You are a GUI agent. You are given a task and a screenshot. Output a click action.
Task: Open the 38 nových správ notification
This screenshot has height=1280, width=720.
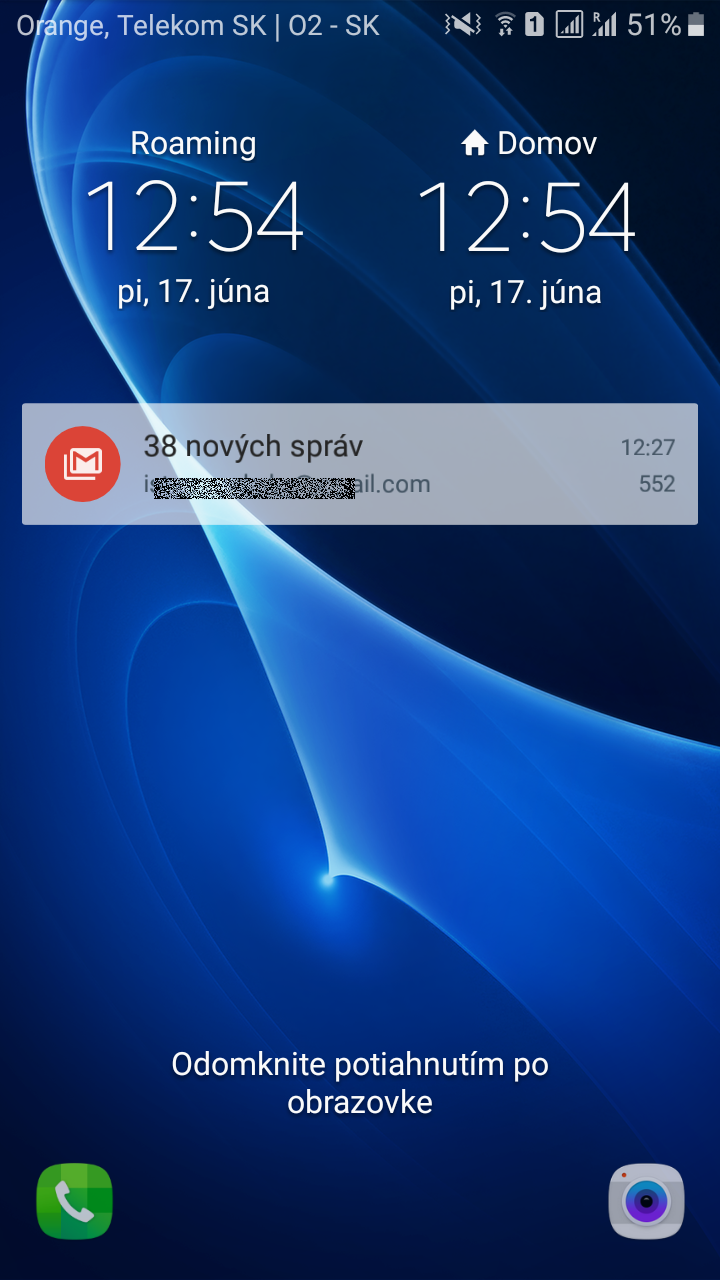pyautogui.click(x=360, y=464)
